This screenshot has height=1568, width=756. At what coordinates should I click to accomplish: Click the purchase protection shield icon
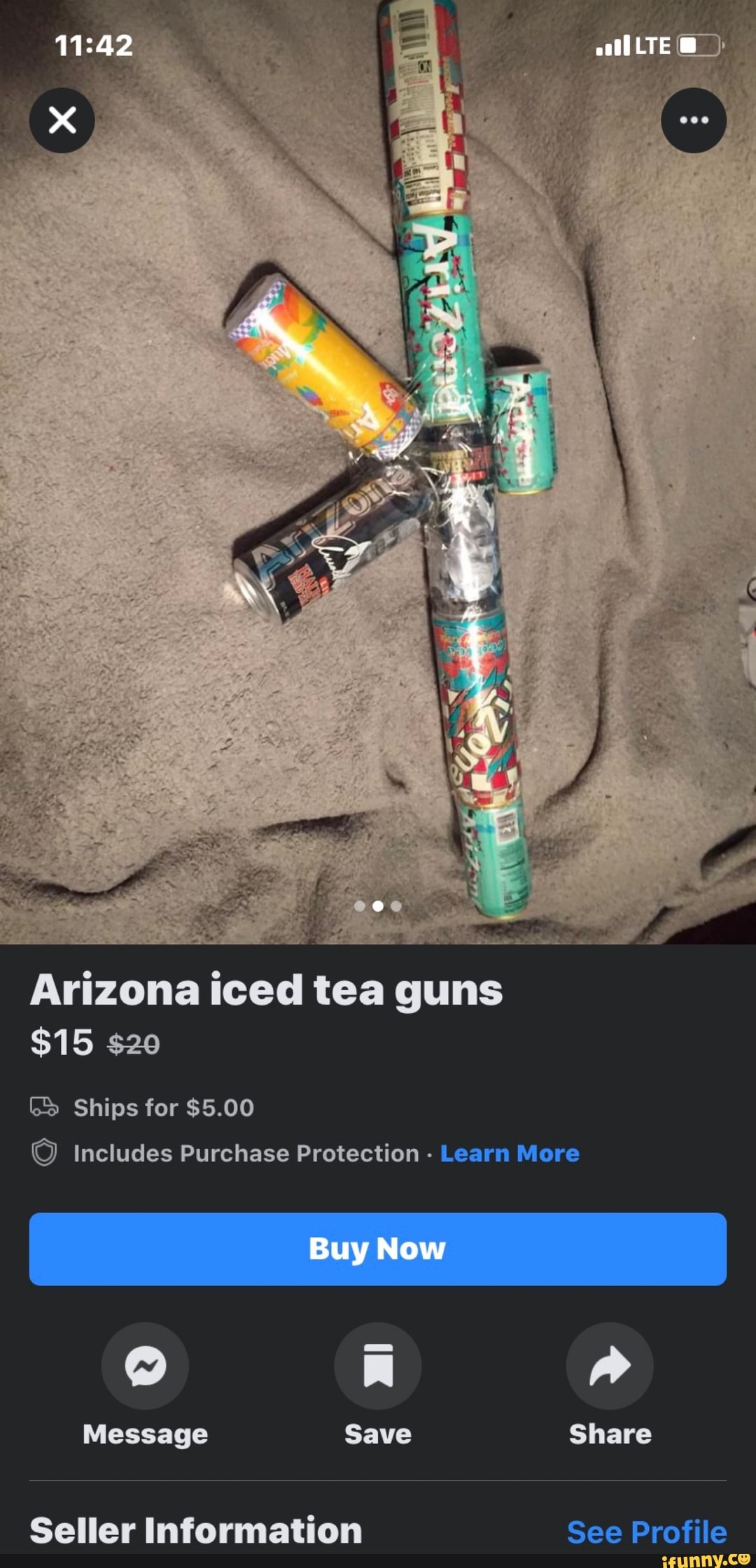point(43,1154)
